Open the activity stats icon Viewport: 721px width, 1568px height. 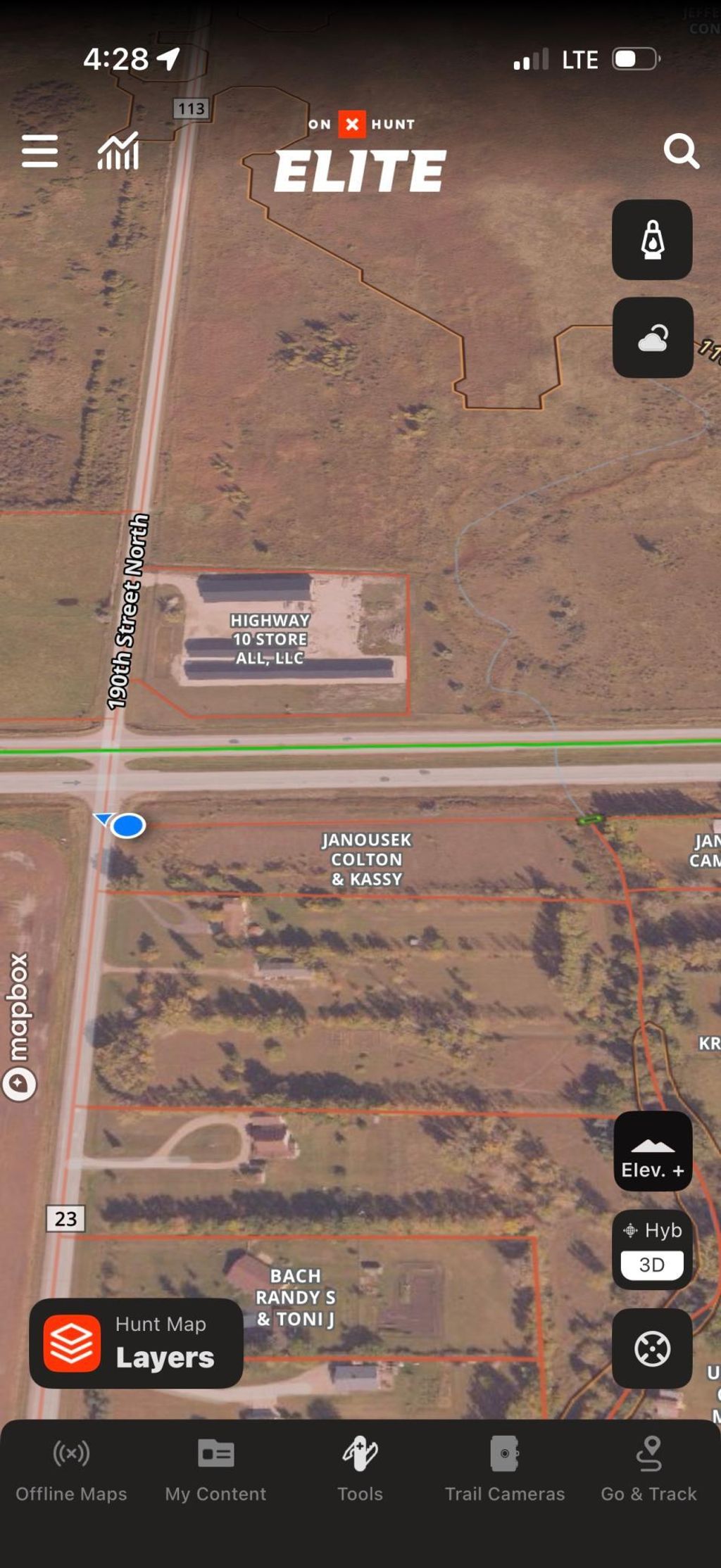pyautogui.click(x=117, y=152)
